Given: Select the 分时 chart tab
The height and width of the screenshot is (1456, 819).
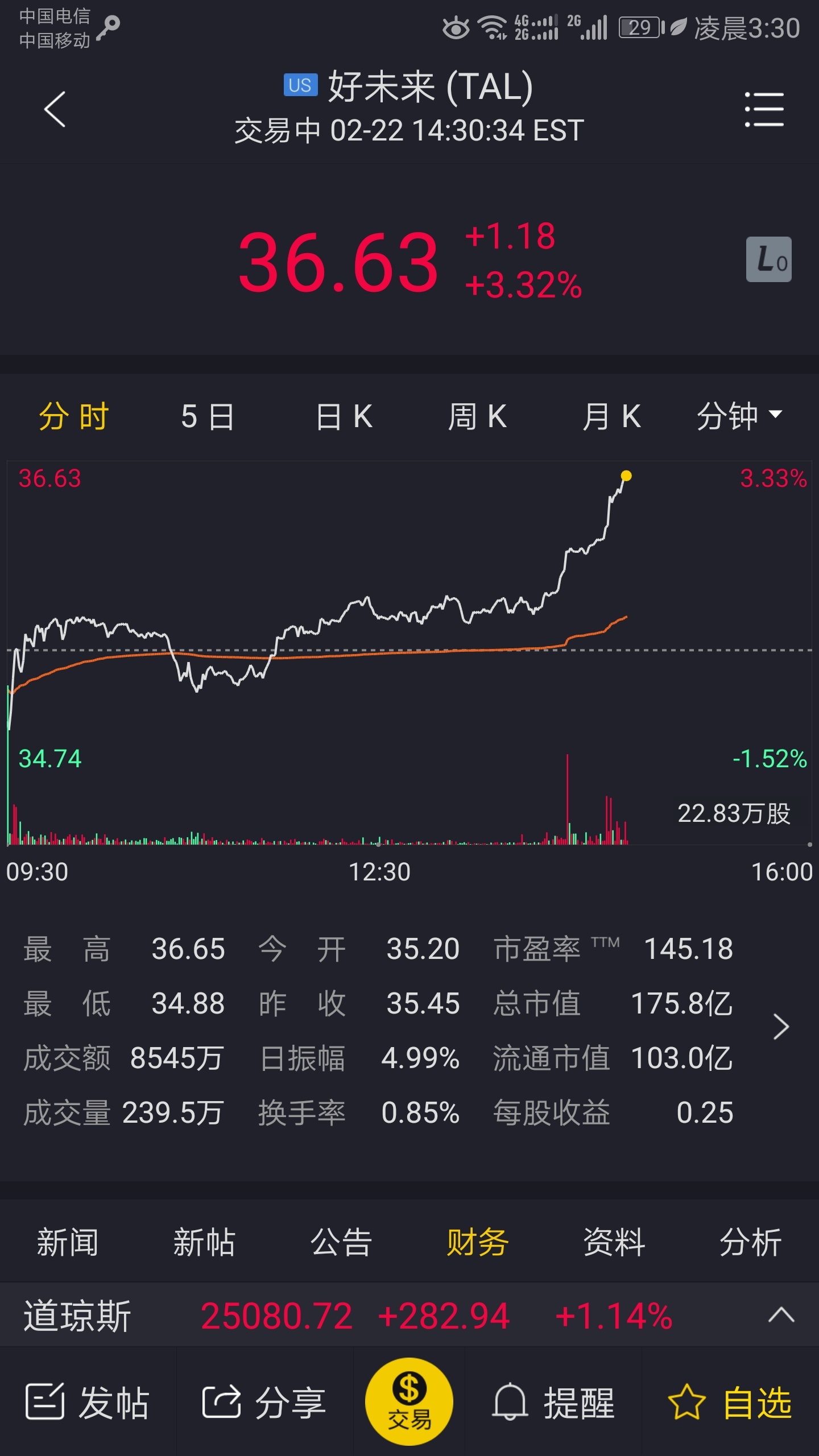Looking at the screenshot, I should [74, 416].
